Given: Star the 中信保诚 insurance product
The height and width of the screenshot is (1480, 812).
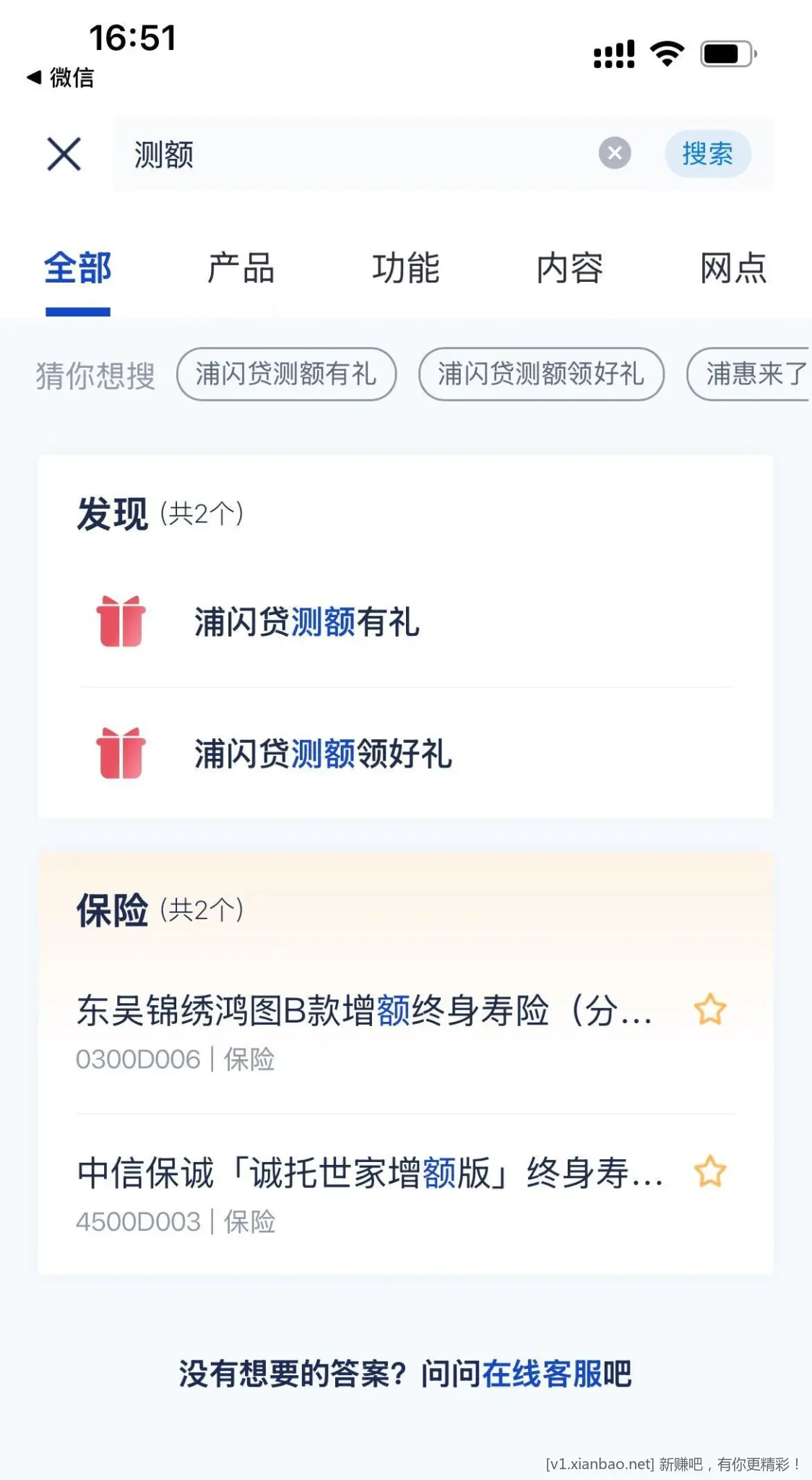Looking at the screenshot, I should (711, 1169).
